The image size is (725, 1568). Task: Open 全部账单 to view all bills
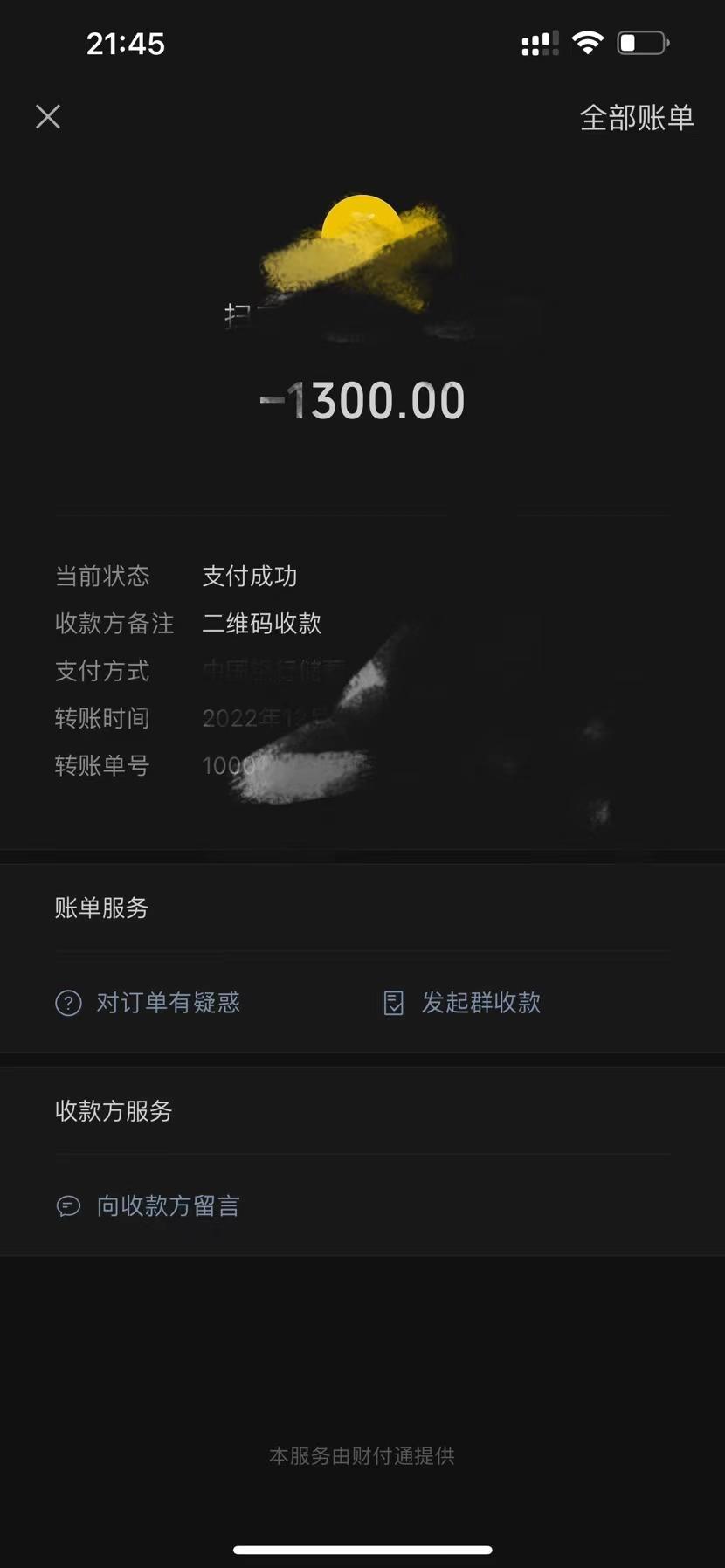pos(636,117)
